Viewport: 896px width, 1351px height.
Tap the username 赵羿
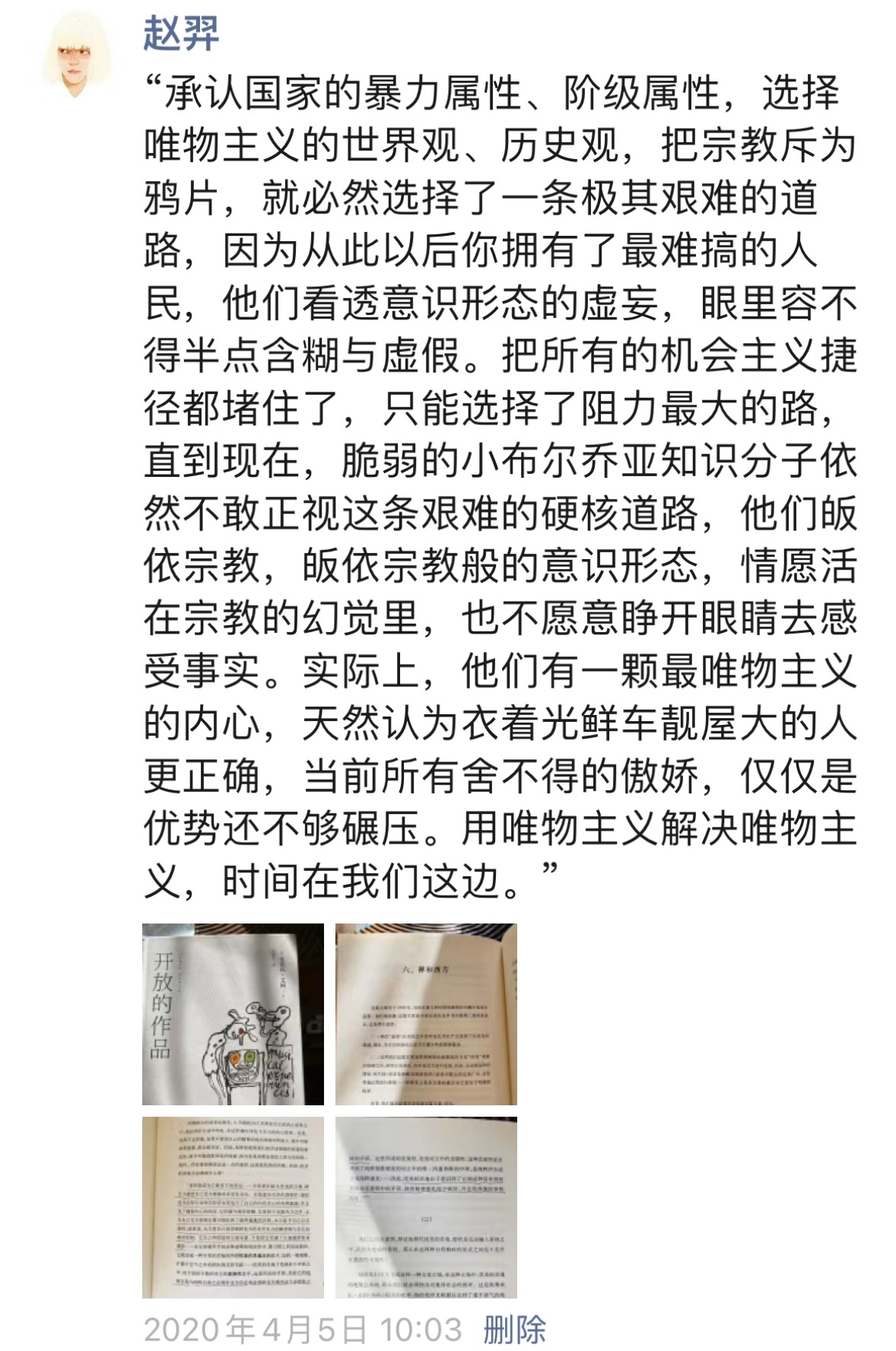181,33
